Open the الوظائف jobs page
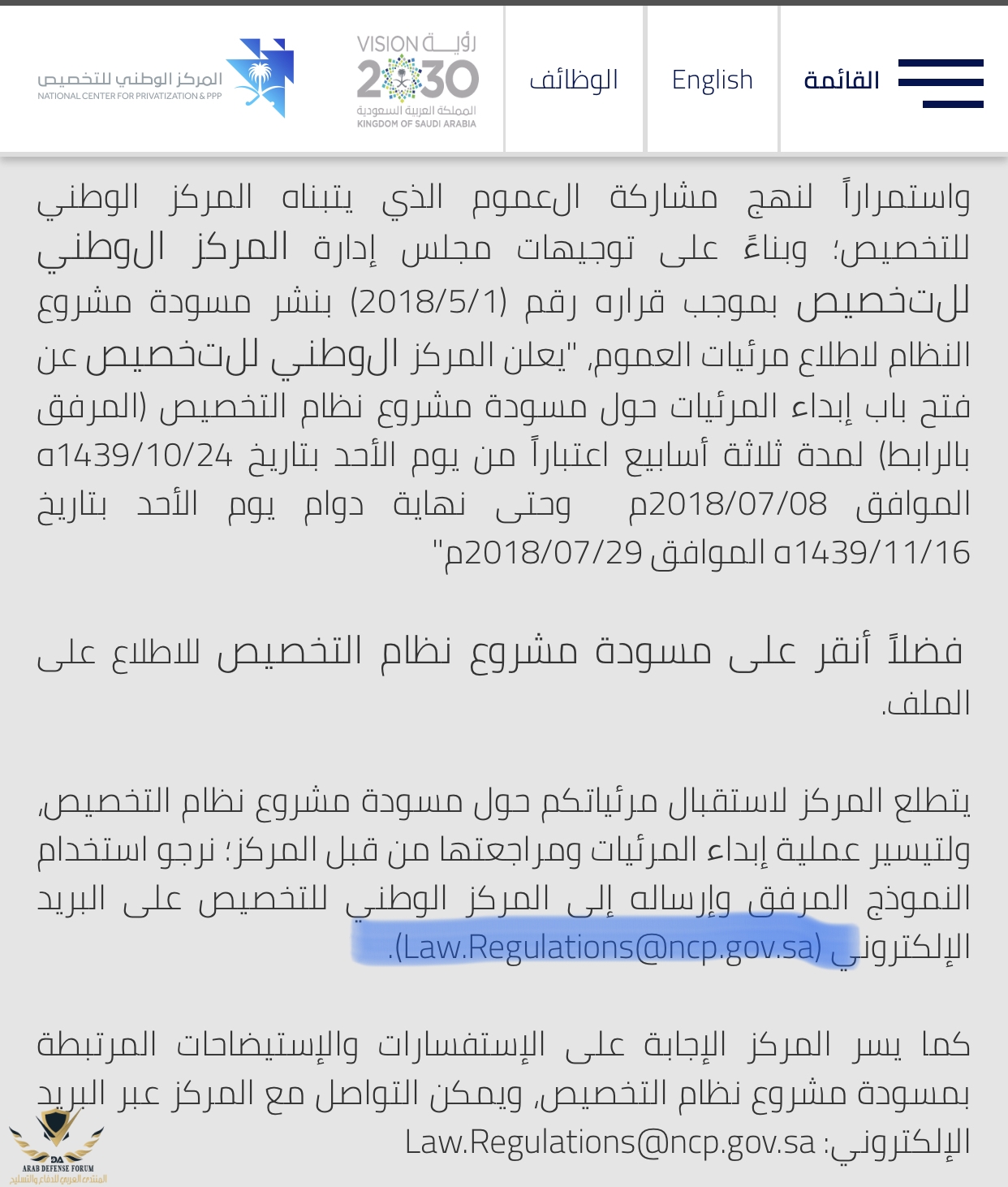 click(574, 80)
